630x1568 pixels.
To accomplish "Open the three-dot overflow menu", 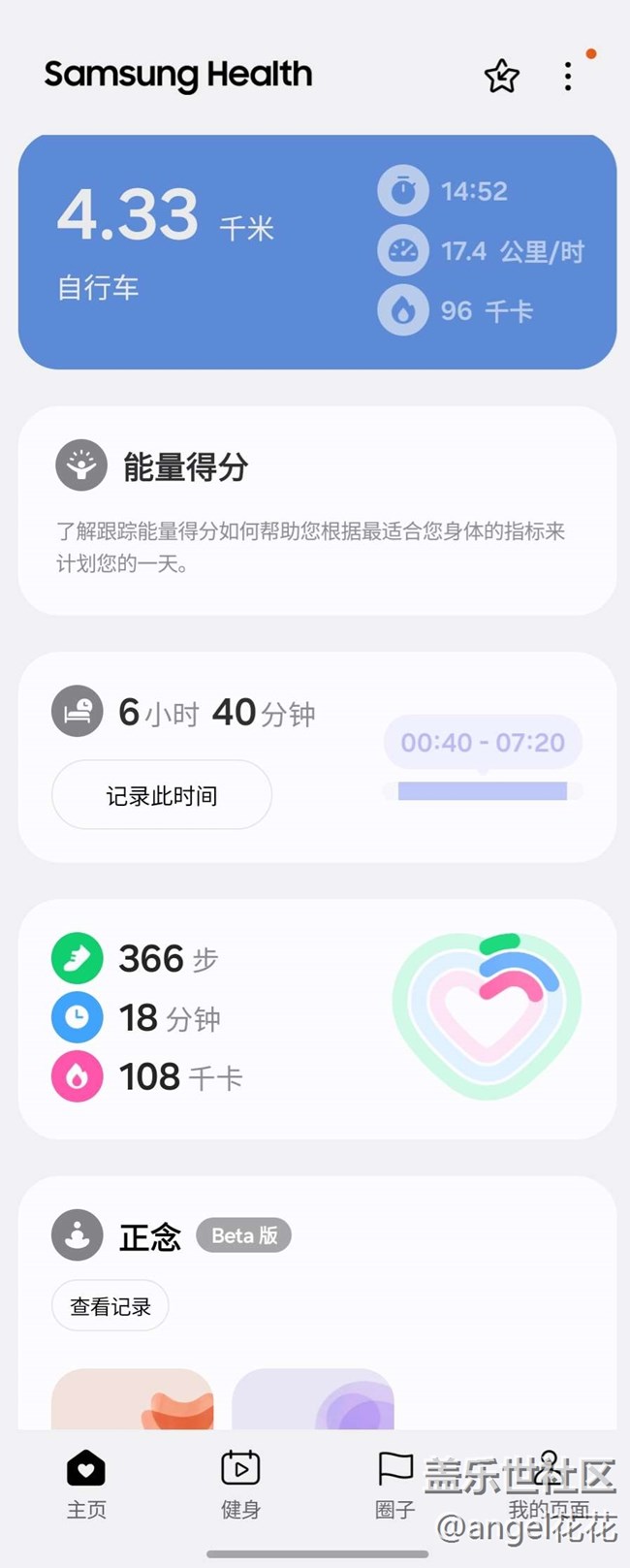I will pyautogui.click(x=568, y=76).
